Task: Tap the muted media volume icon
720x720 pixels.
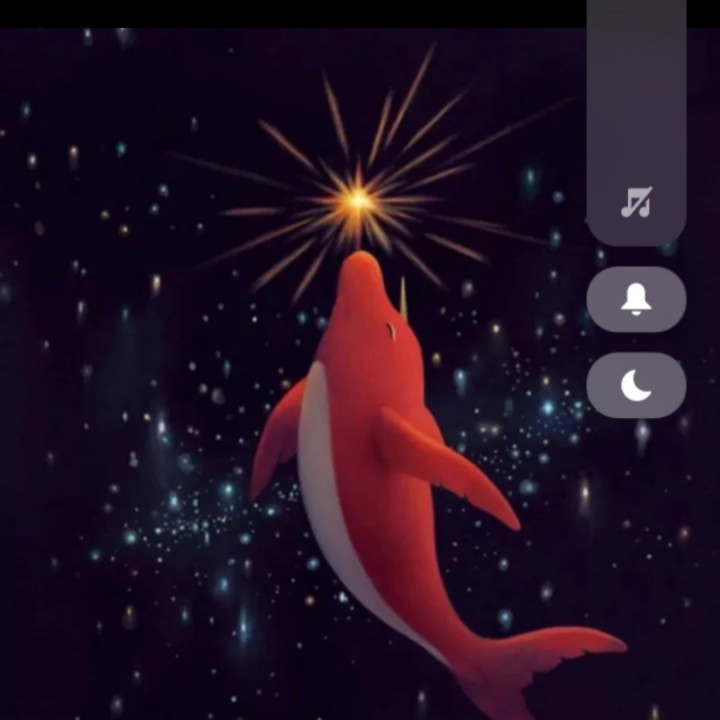Action: [x=636, y=203]
